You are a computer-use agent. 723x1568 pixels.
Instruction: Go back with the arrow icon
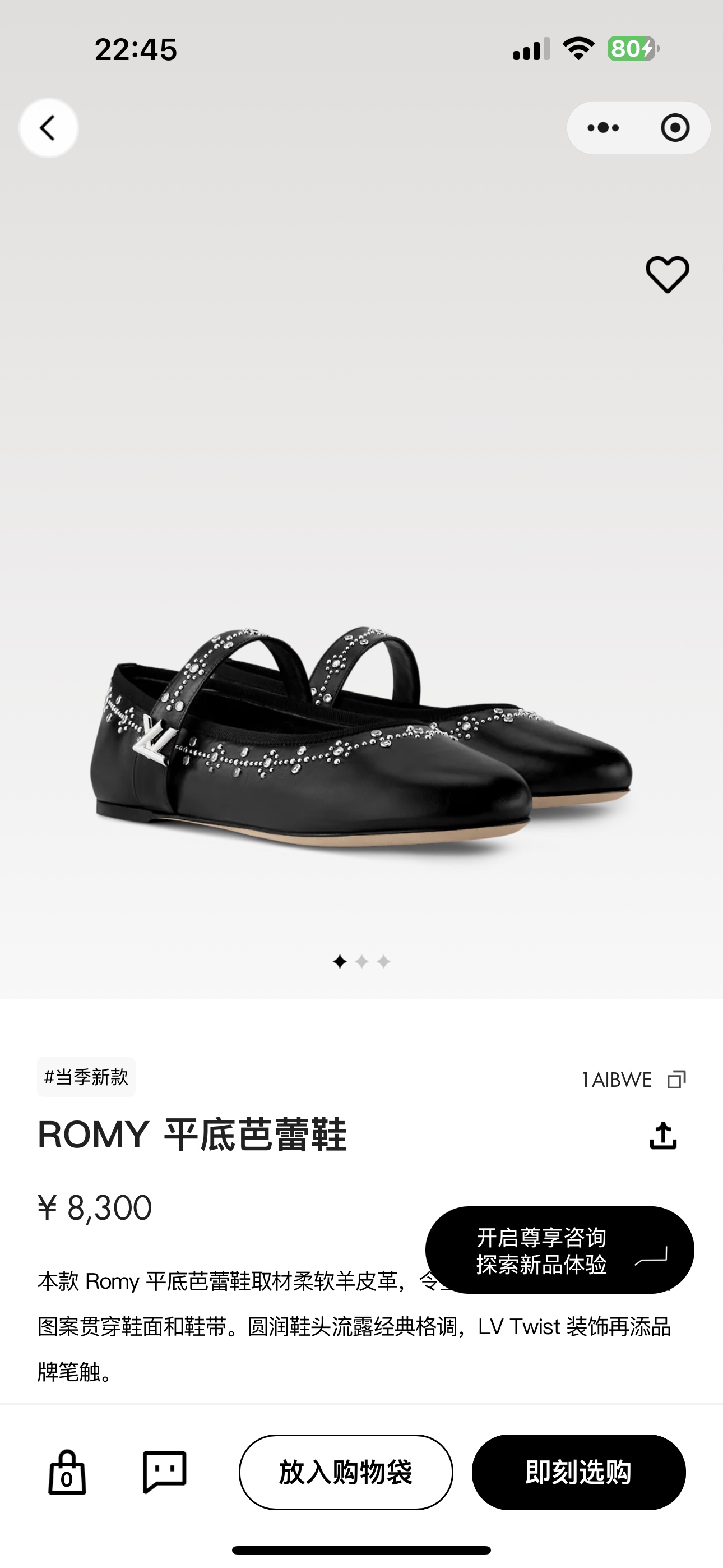point(48,127)
